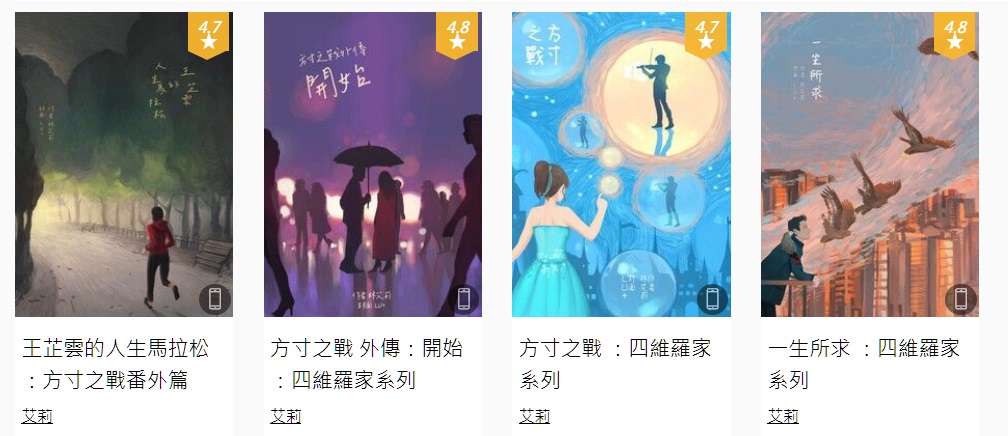The image size is (1008, 436).
Task: Open the 一生所求 book cover
Action: pos(869,165)
